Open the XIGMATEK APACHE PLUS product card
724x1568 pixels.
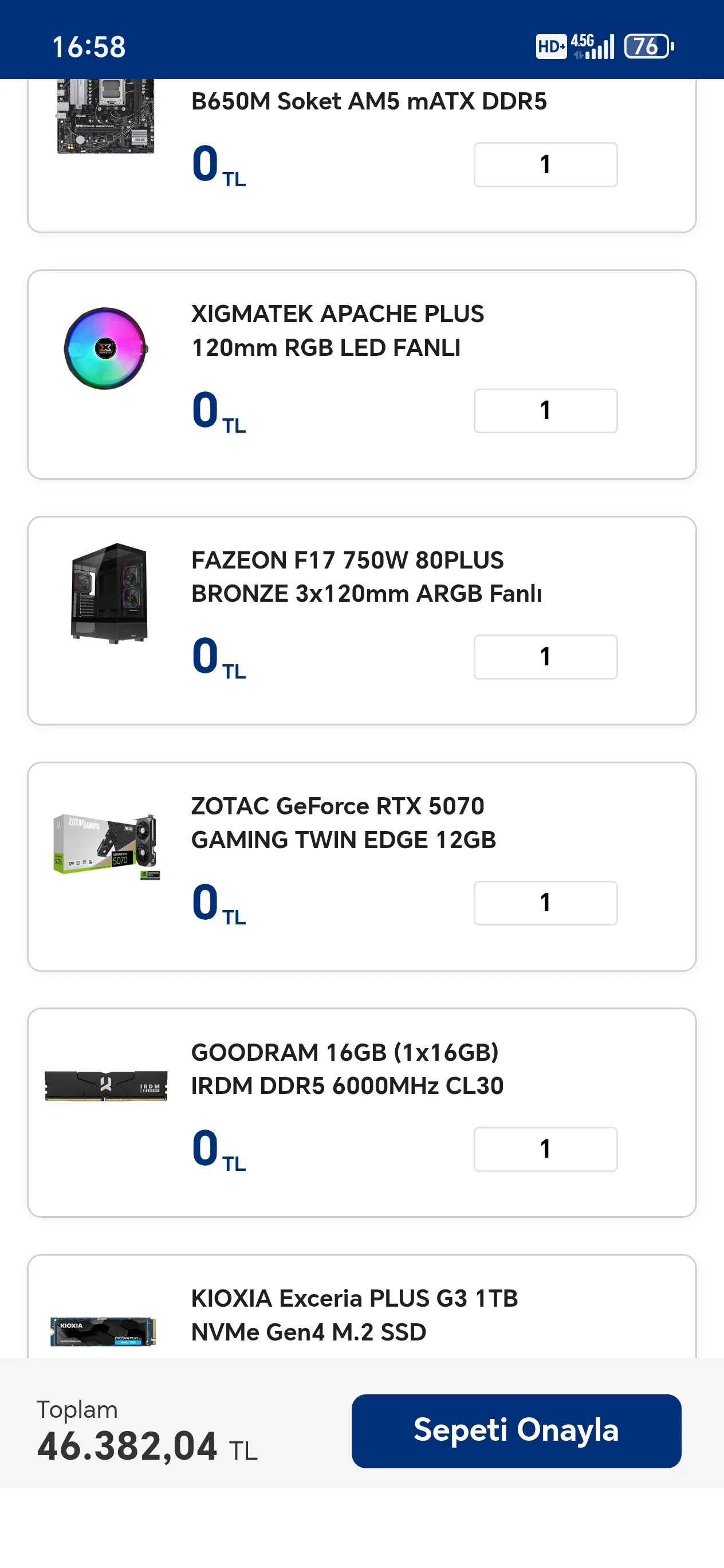pyautogui.click(x=338, y=331)
